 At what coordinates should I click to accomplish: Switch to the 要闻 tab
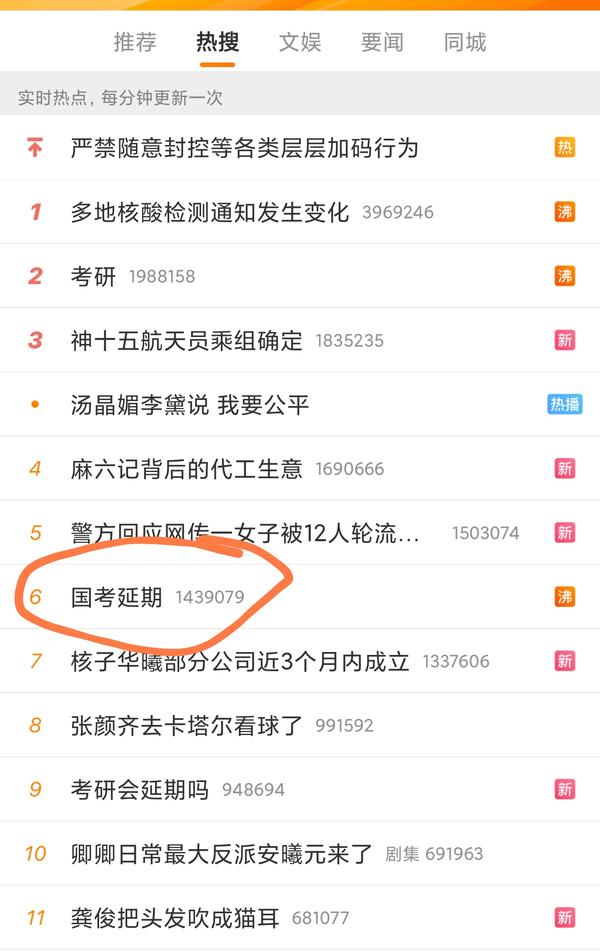tap(382, 42)
